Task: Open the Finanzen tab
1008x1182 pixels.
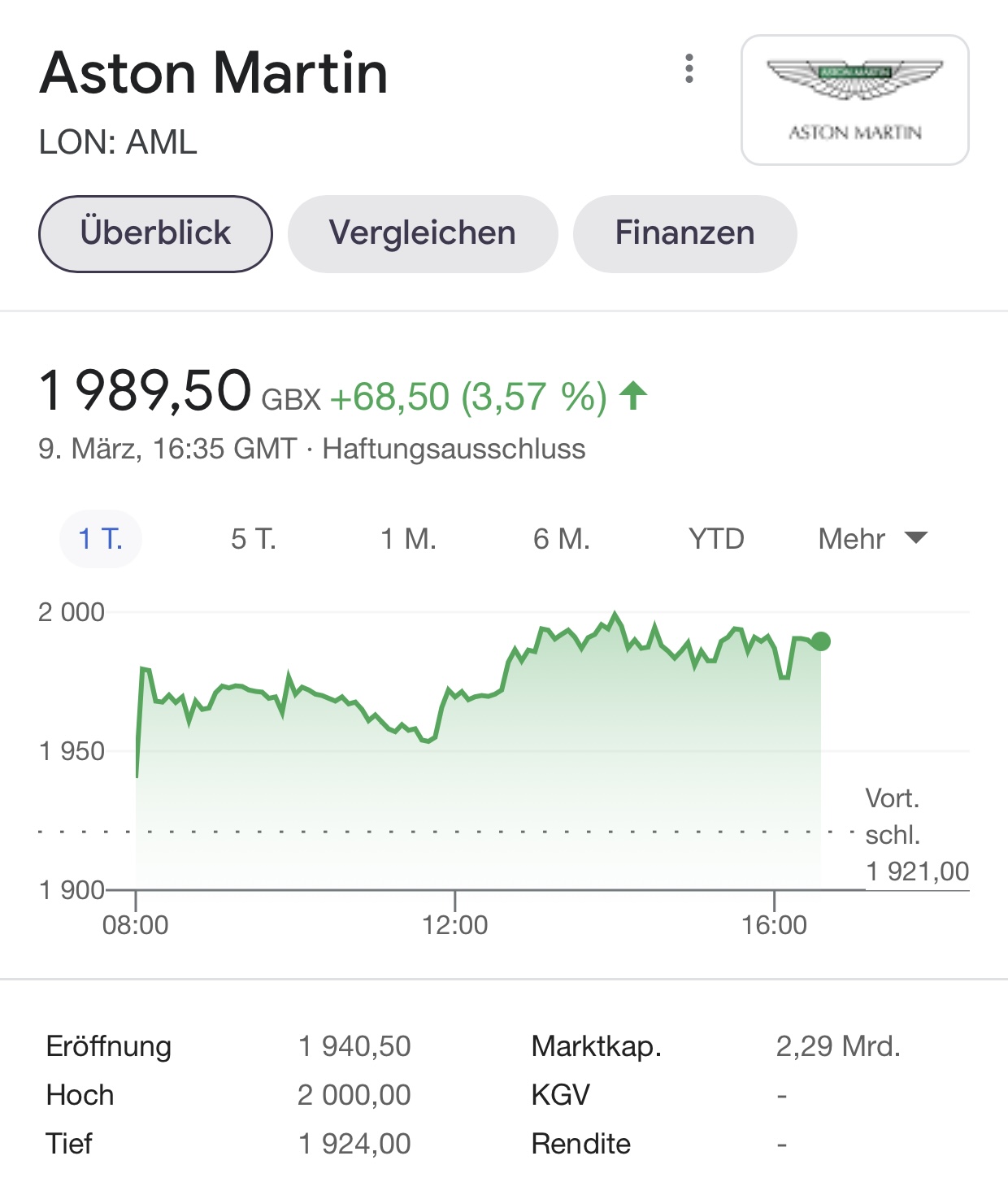Action: [x=684, y=233]
